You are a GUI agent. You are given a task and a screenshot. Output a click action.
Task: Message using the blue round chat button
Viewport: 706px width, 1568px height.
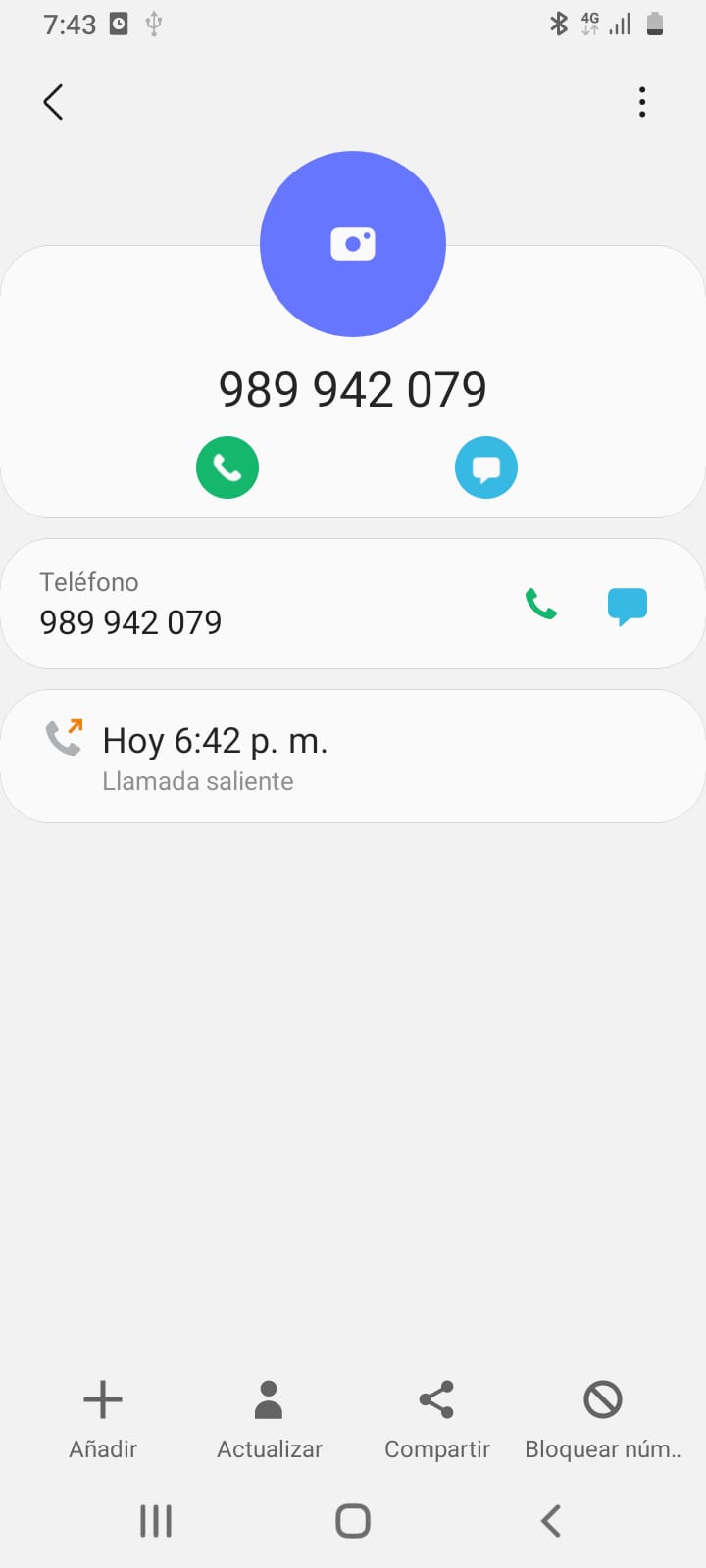coord(486,467)
